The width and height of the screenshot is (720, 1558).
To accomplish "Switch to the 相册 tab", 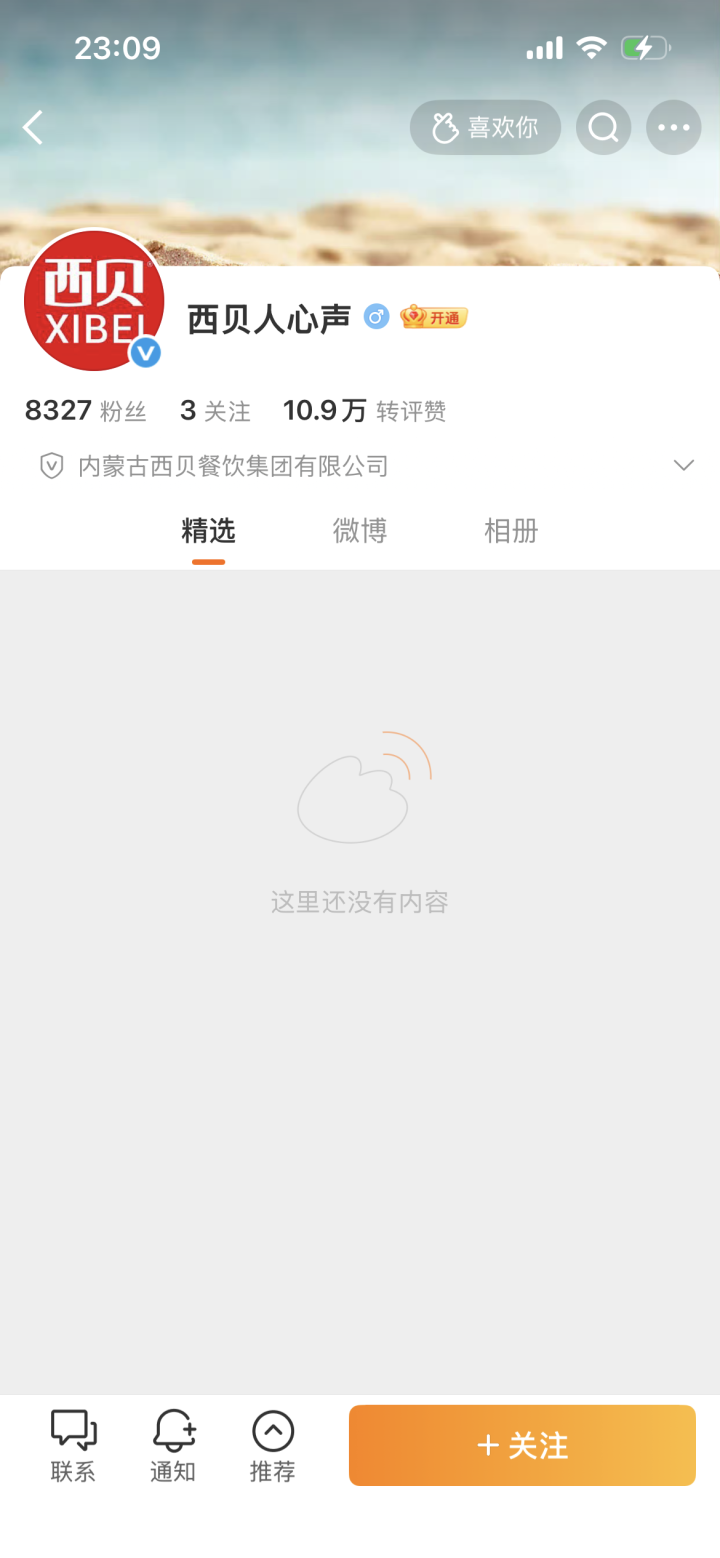I will pyautogui.click(x=511, y=531).
